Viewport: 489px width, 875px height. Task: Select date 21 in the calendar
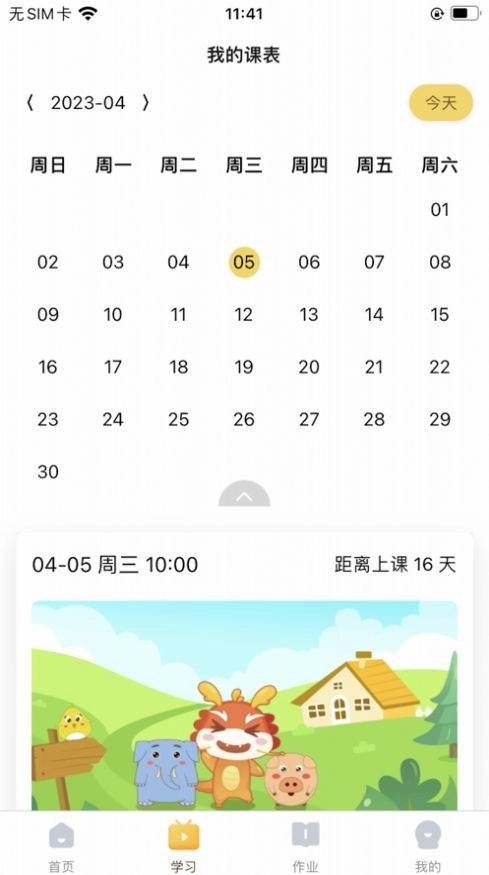pos(374,367)
